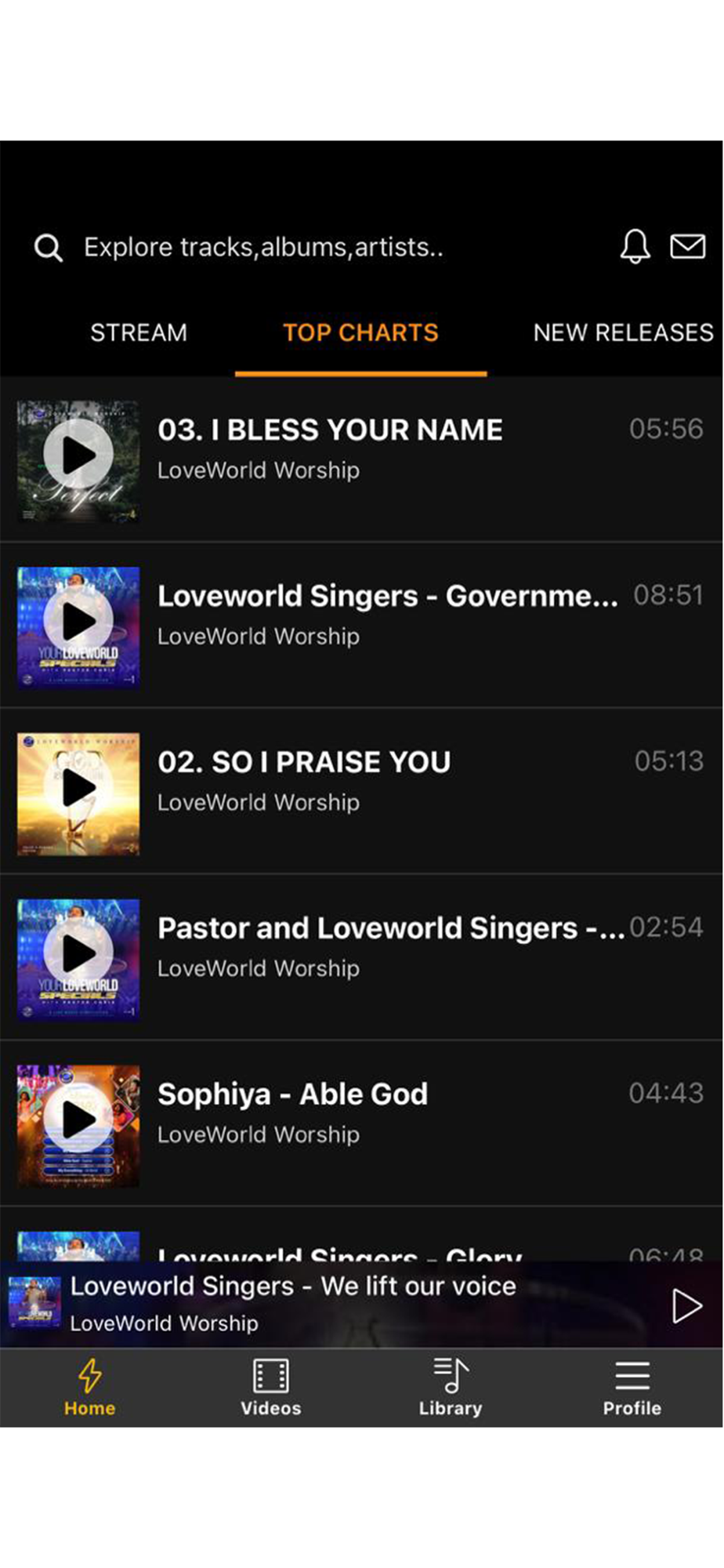Open the Library tab
Image resolution: width=724 pixels, height=1568 pixels.
(451, 1388)
